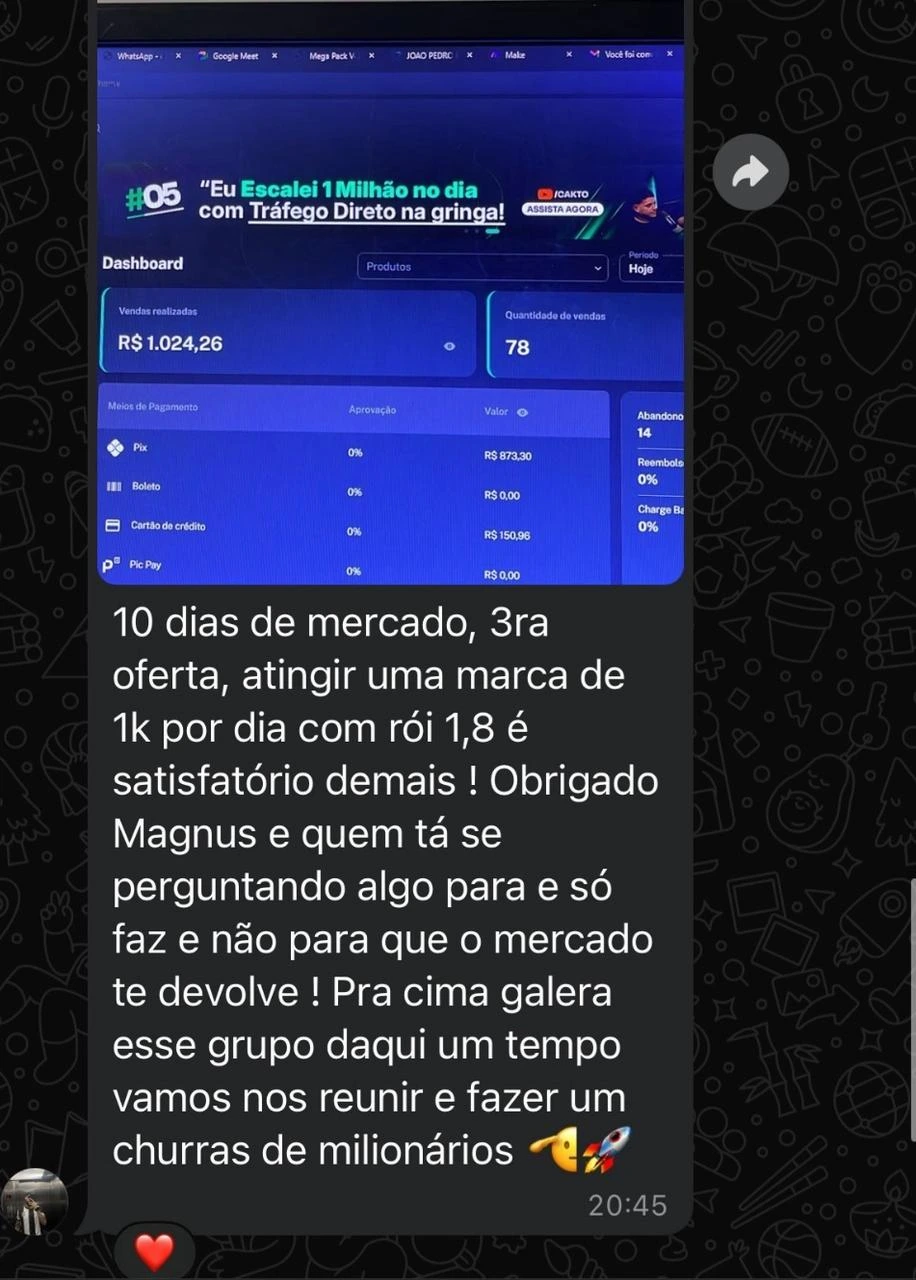Open the Mega Pack browser tab
The height and width of the screenshot is (1280, 916).
pyautogui.click(x=330, y=56)
